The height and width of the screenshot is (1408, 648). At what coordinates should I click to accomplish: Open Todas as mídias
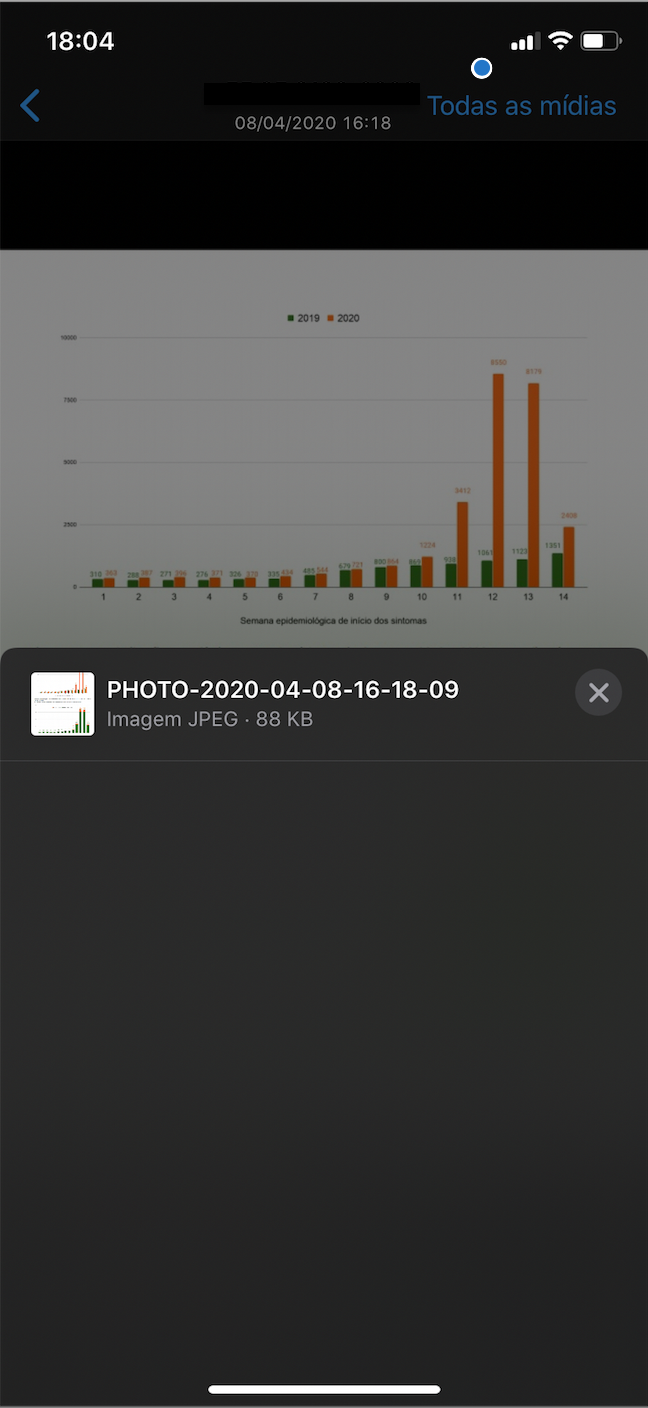pos(522,106)
